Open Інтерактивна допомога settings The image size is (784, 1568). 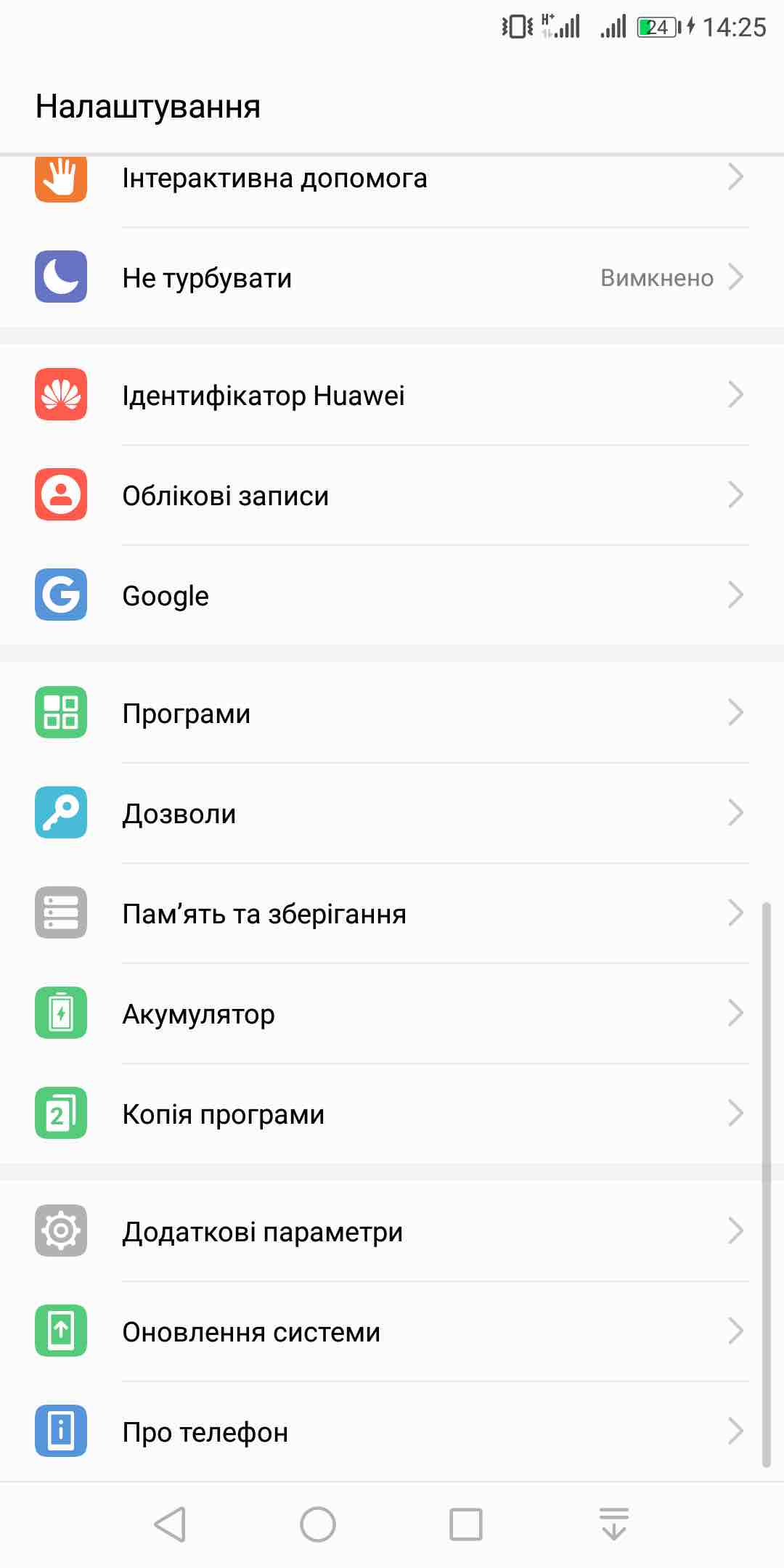coord(392,179)
